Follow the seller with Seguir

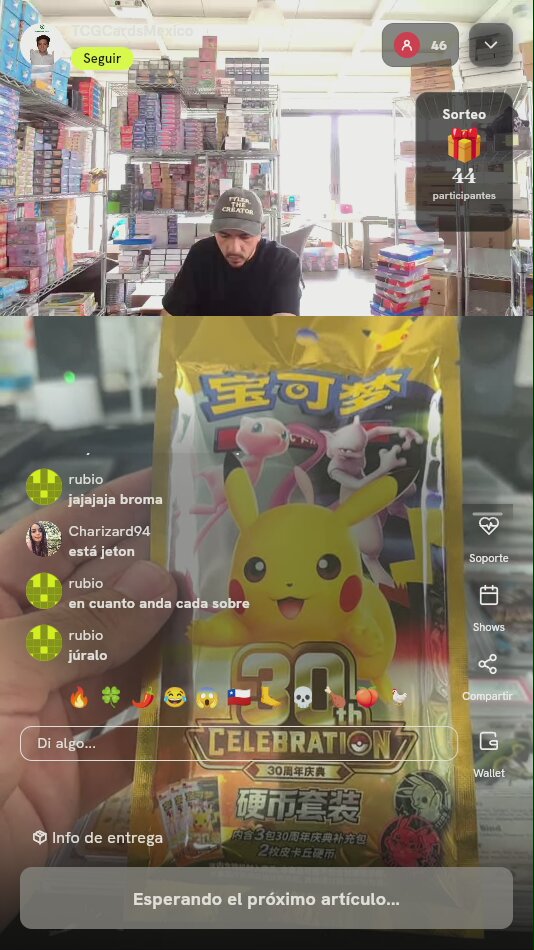(102, 59)
